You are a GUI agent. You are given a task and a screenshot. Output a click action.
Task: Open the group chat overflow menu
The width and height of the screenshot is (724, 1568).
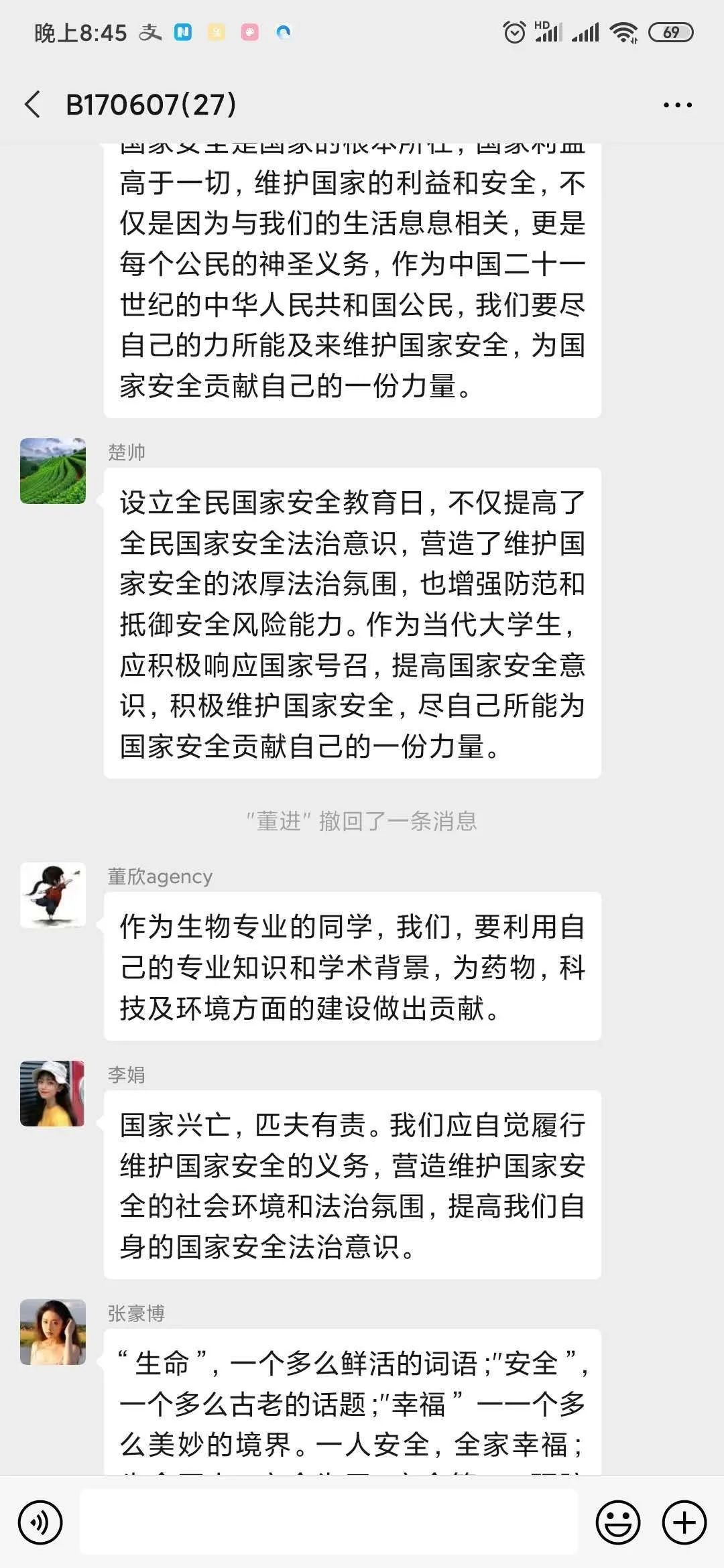677,105
